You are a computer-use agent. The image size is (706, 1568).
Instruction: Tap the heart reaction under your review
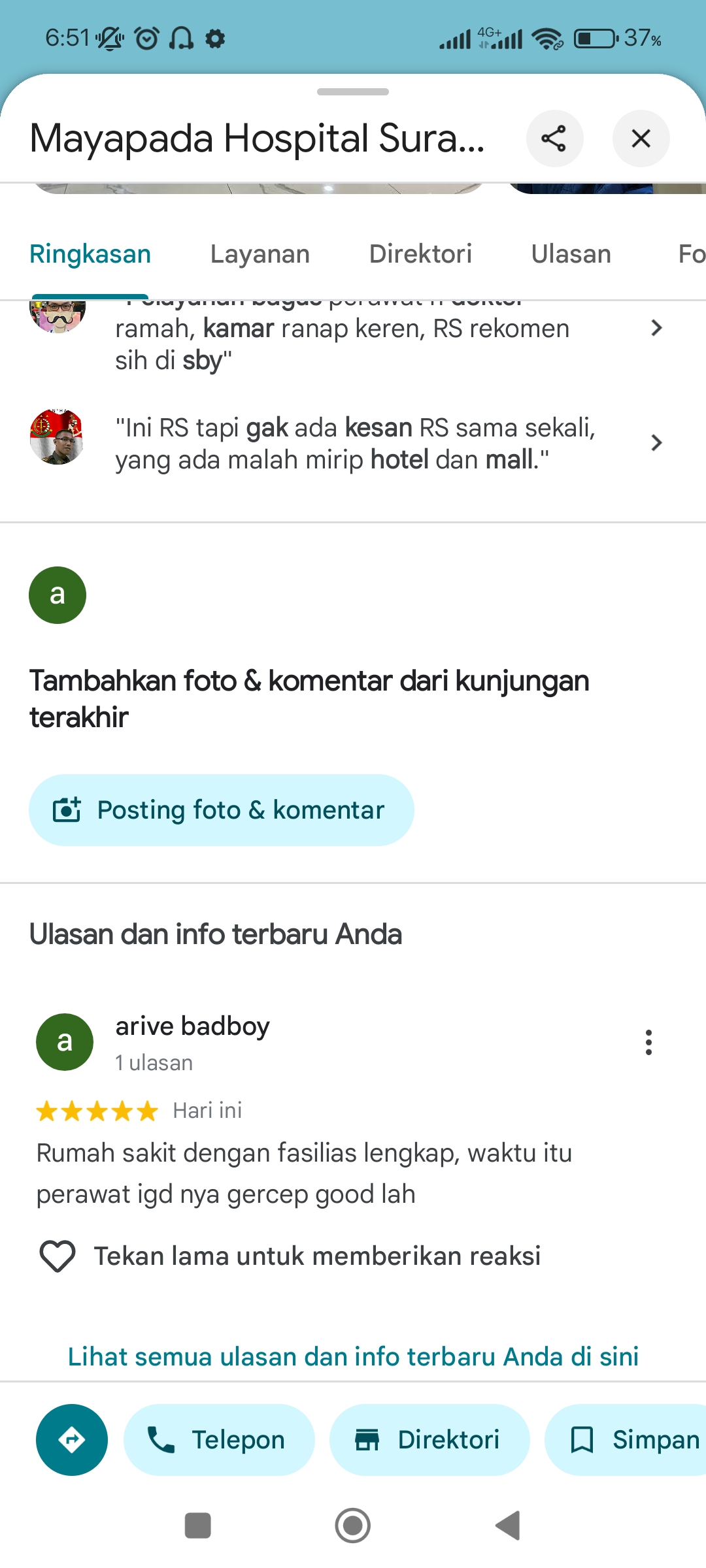click(58, 1256)
